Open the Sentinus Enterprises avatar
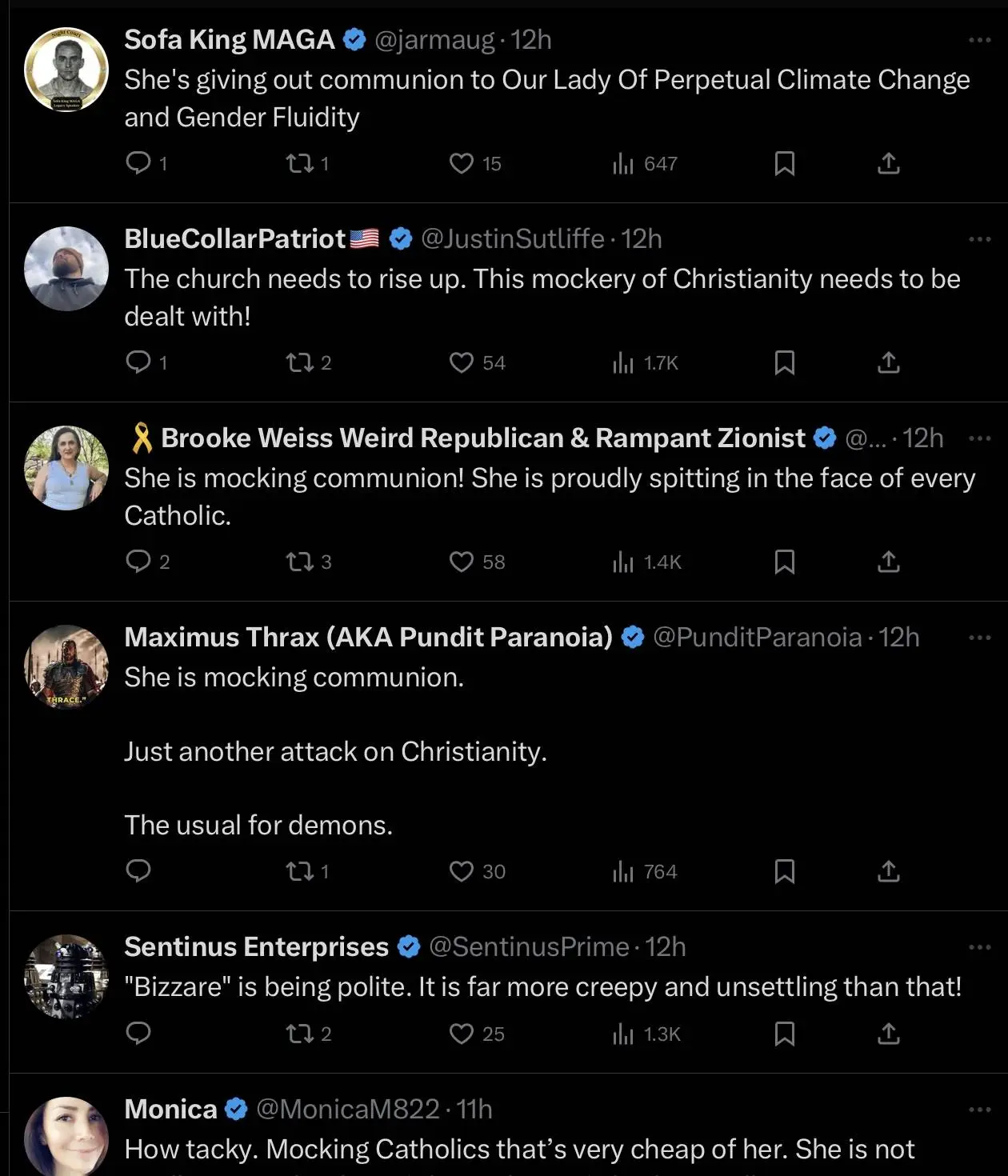The height and width of the screenshot is (1176, 1008). 66,976
